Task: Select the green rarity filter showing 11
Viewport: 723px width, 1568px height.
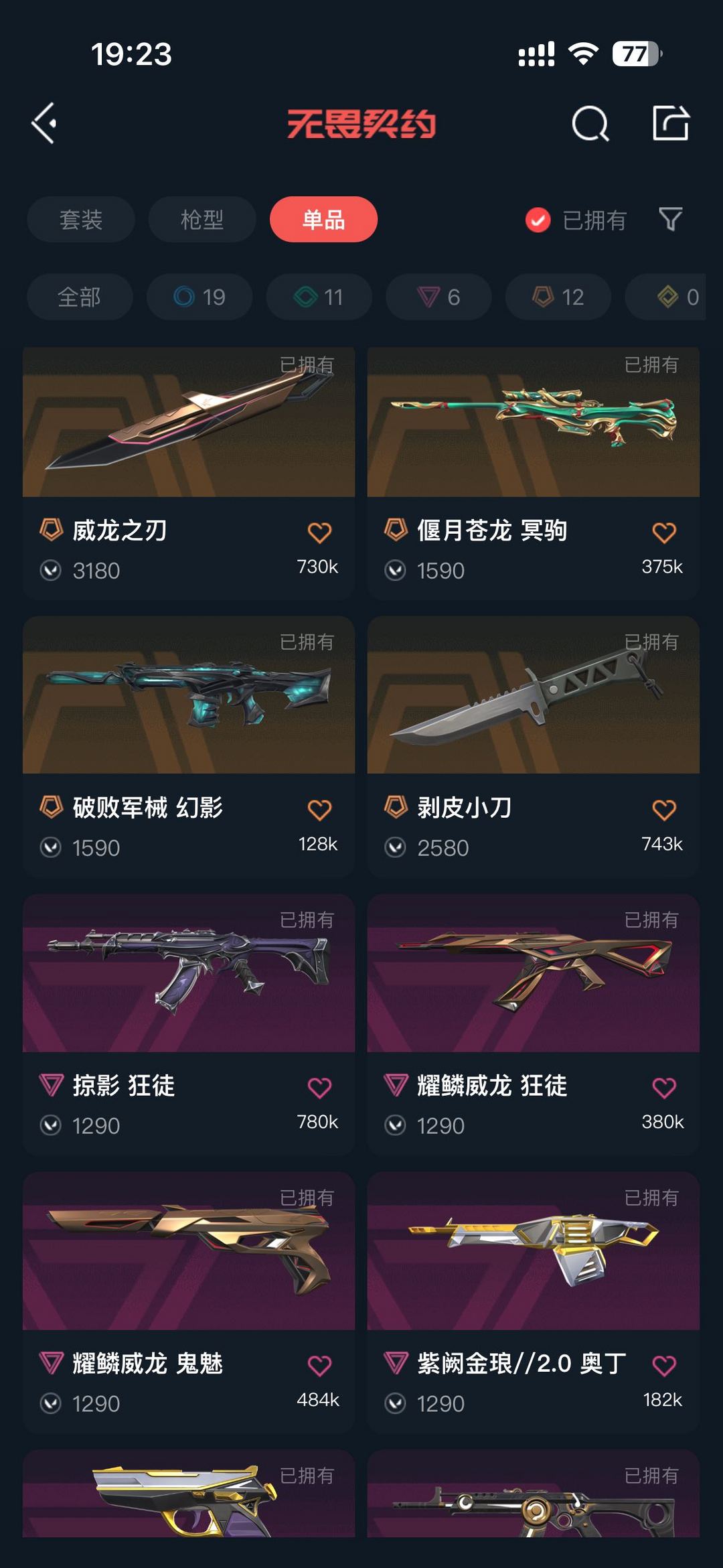Action: (x=317, y=297)
